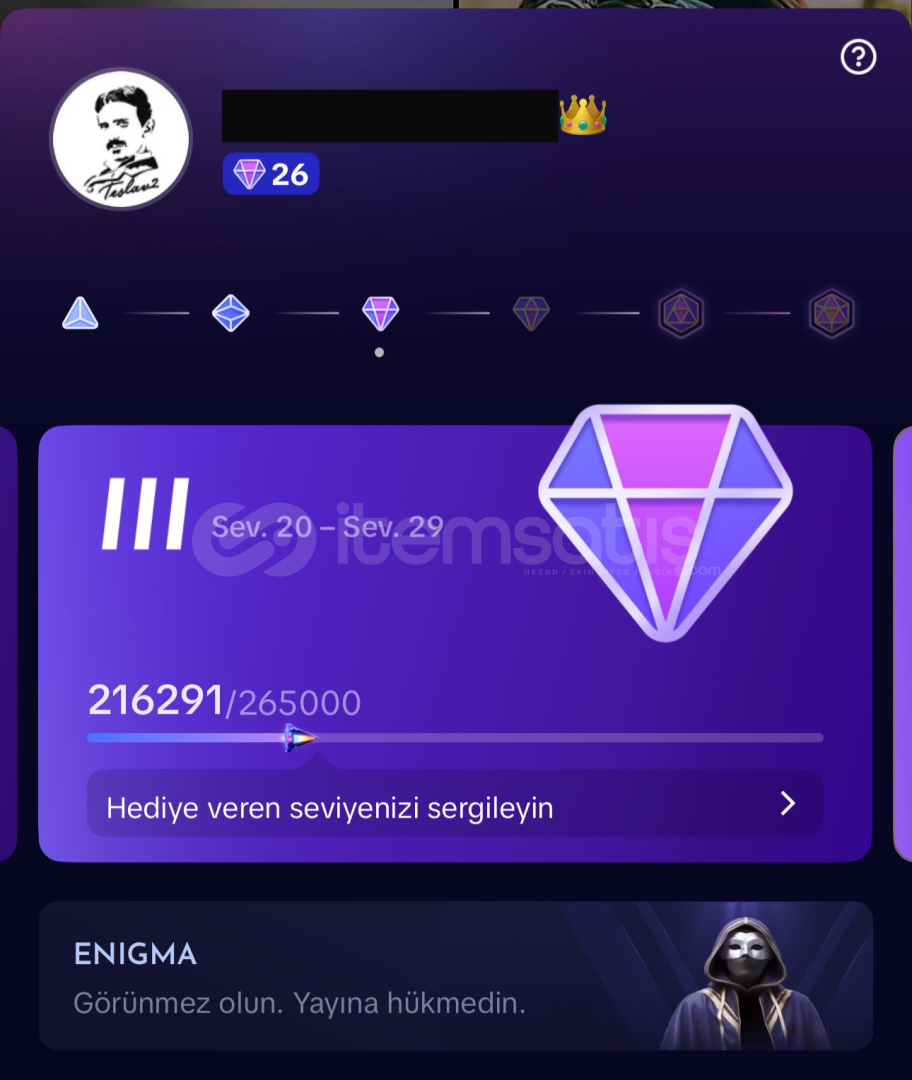Viewport: 912px width, 1080px height.
Task: Open the ENIGMA card
Action: (455, 976)
